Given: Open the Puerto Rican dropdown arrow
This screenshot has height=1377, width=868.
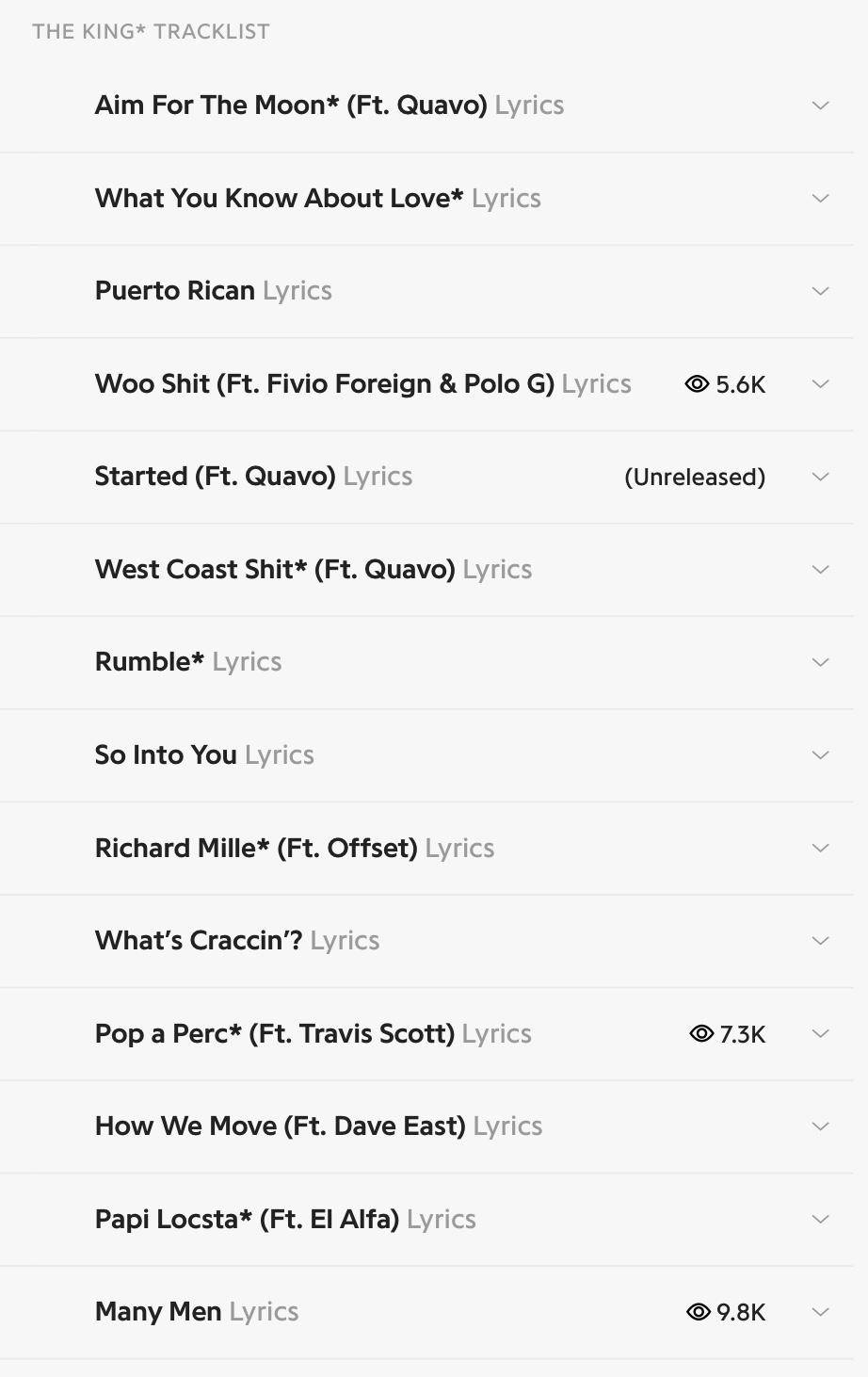Looking at the screenshot, I should pos(820,291).
